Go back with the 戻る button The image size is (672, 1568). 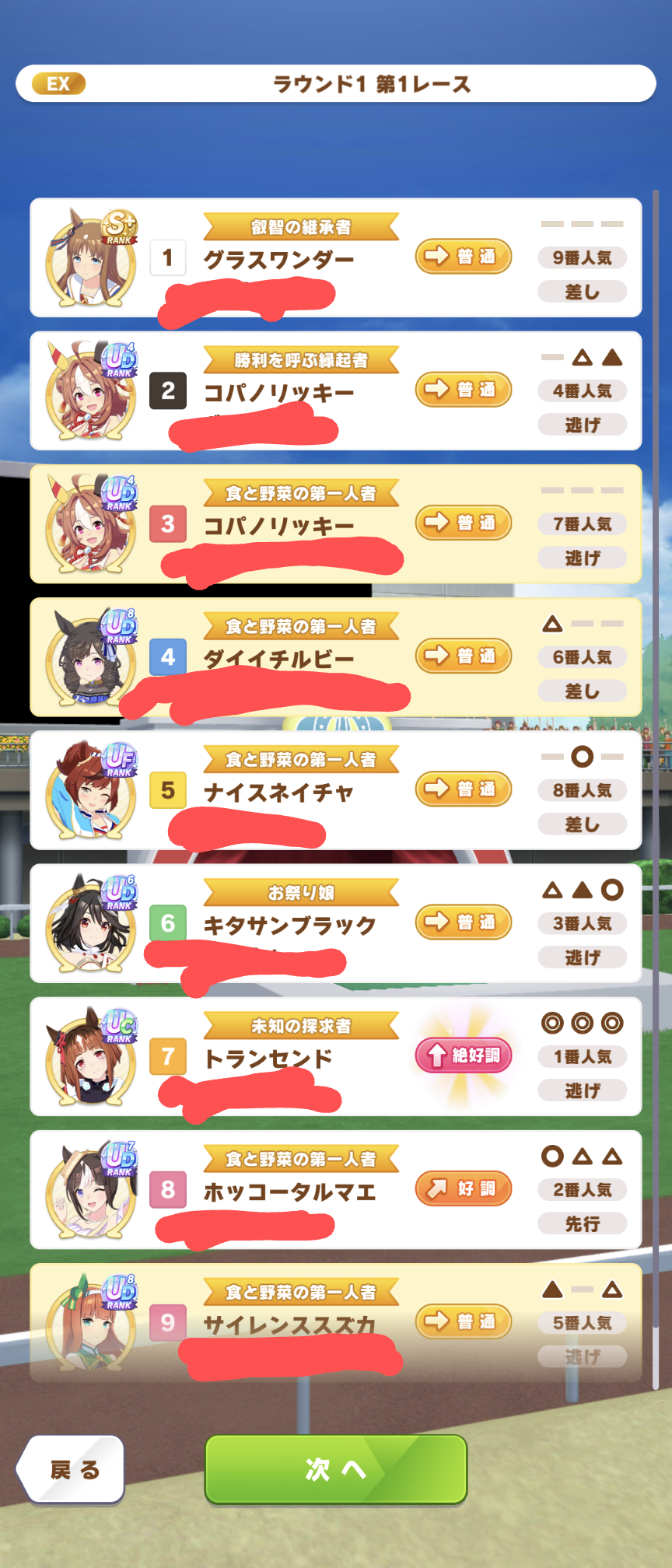pos(72,1469)
